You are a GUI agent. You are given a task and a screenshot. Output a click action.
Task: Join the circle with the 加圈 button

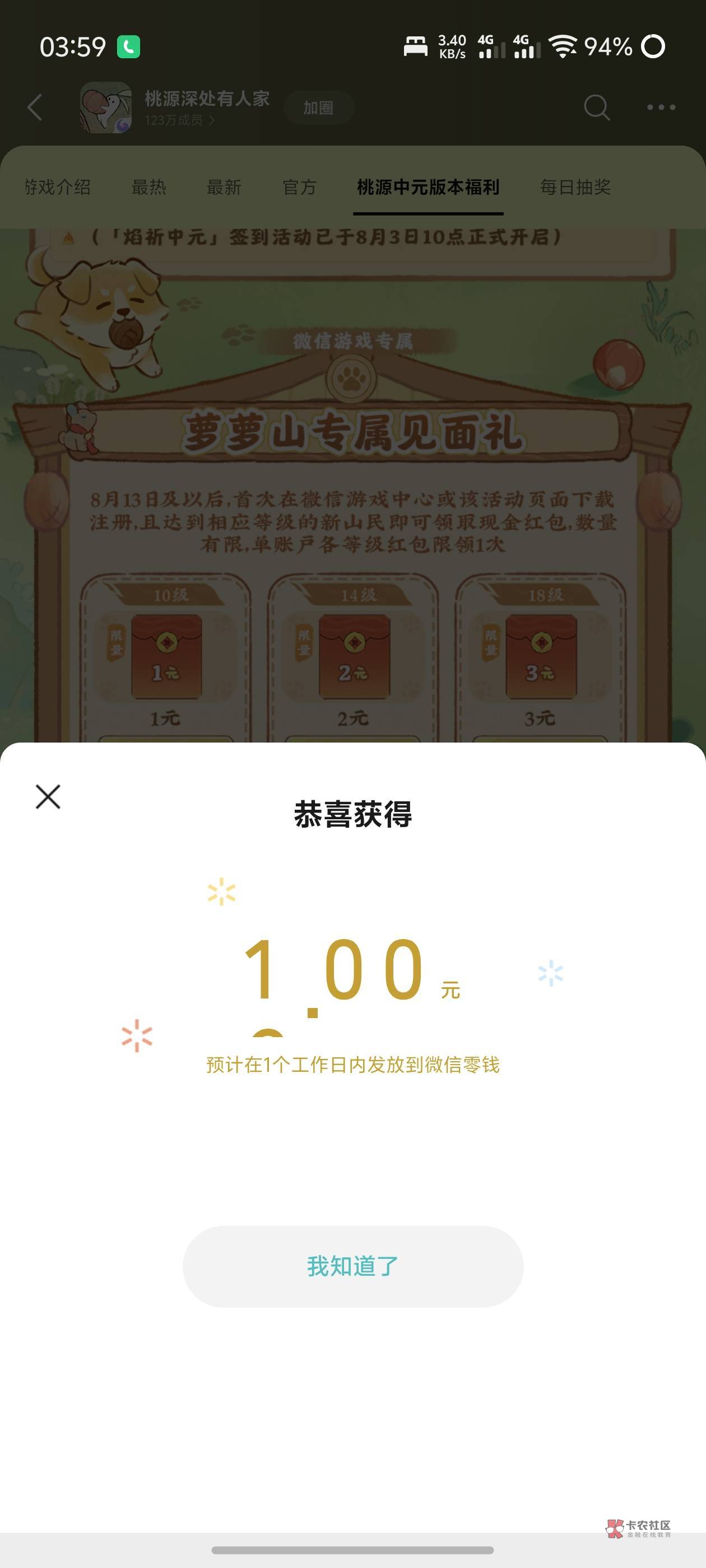click(x=319, y=108)
